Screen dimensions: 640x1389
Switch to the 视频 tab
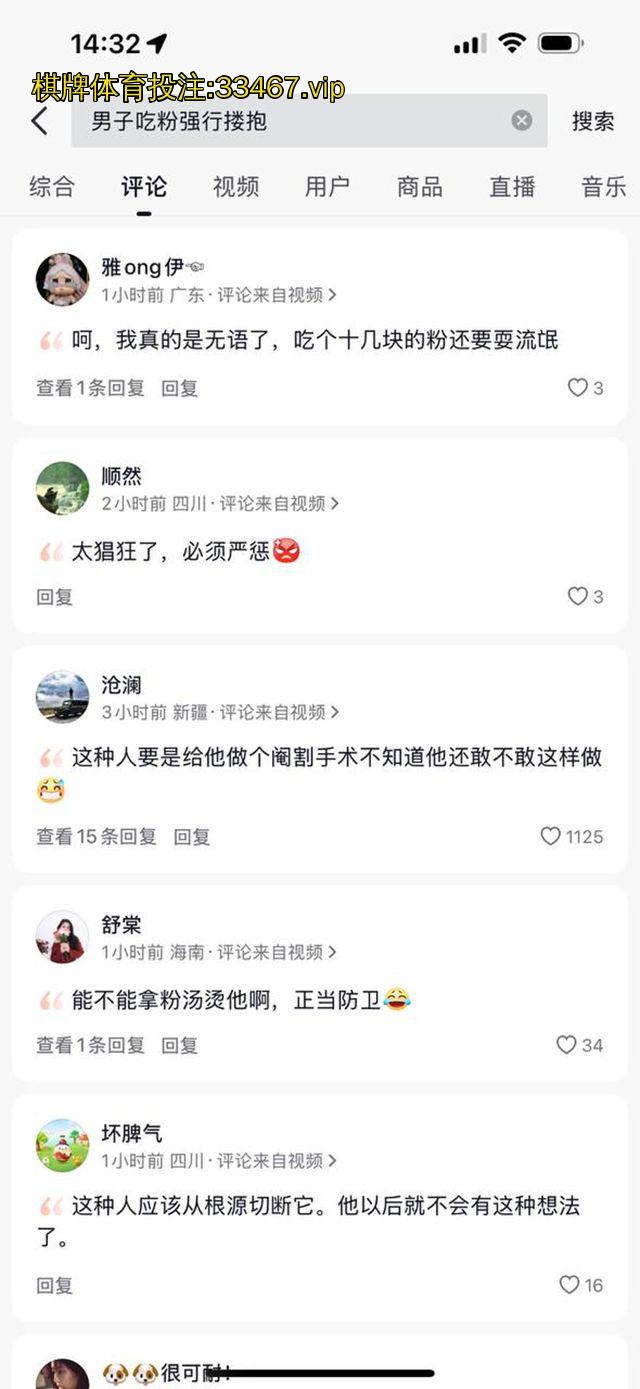[236, 186]
